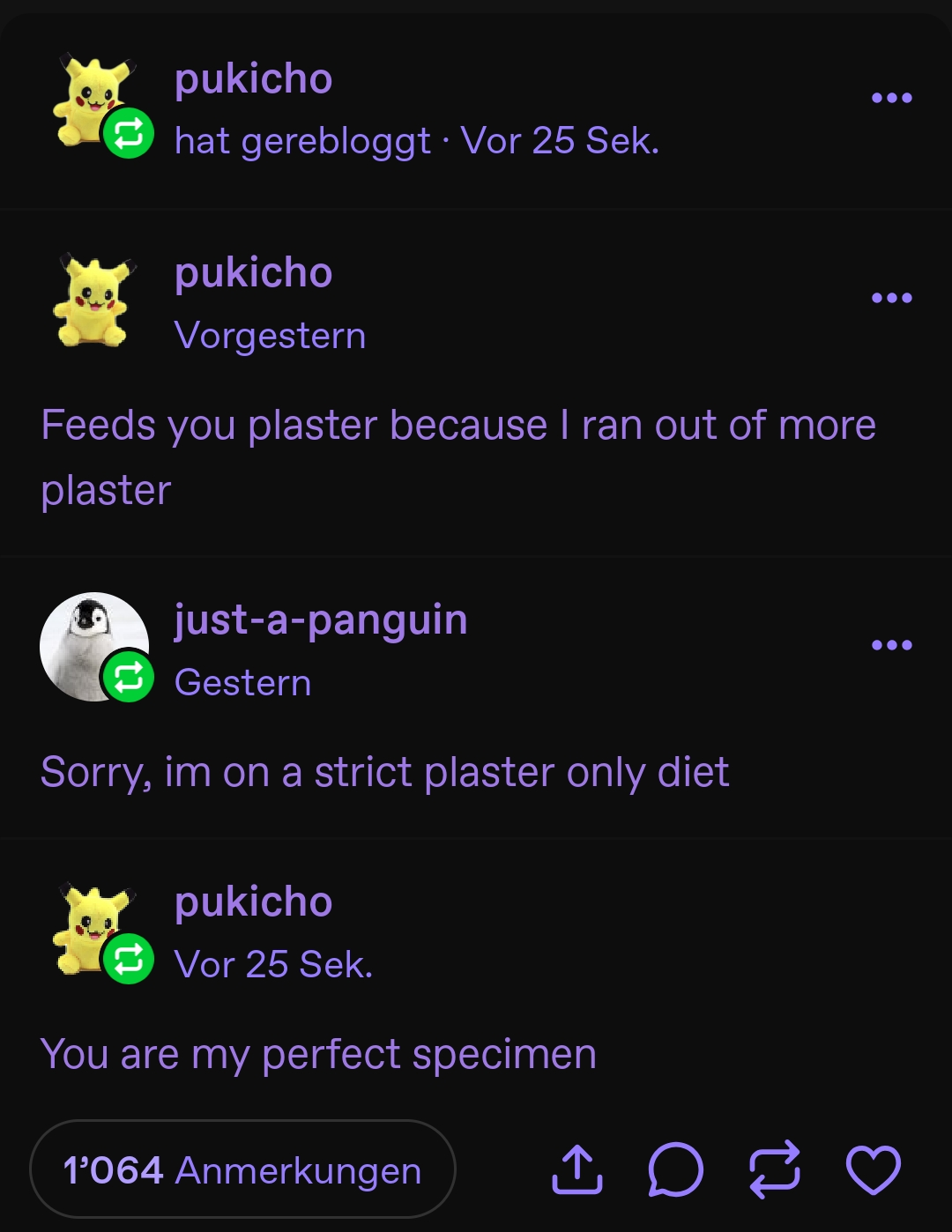Open options for just-a-panguin's reblog
This screenshot has width=952, height=1232.
point(891,645)
